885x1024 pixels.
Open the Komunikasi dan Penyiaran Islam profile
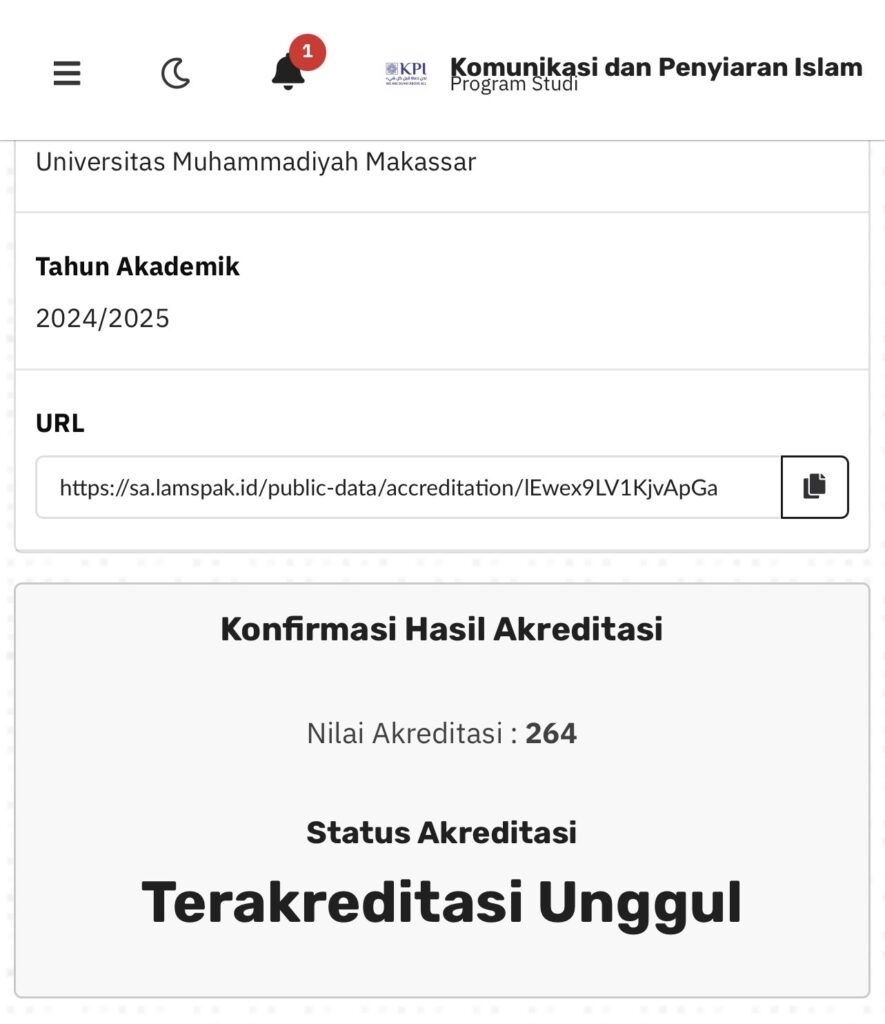(x=623, y=73)
